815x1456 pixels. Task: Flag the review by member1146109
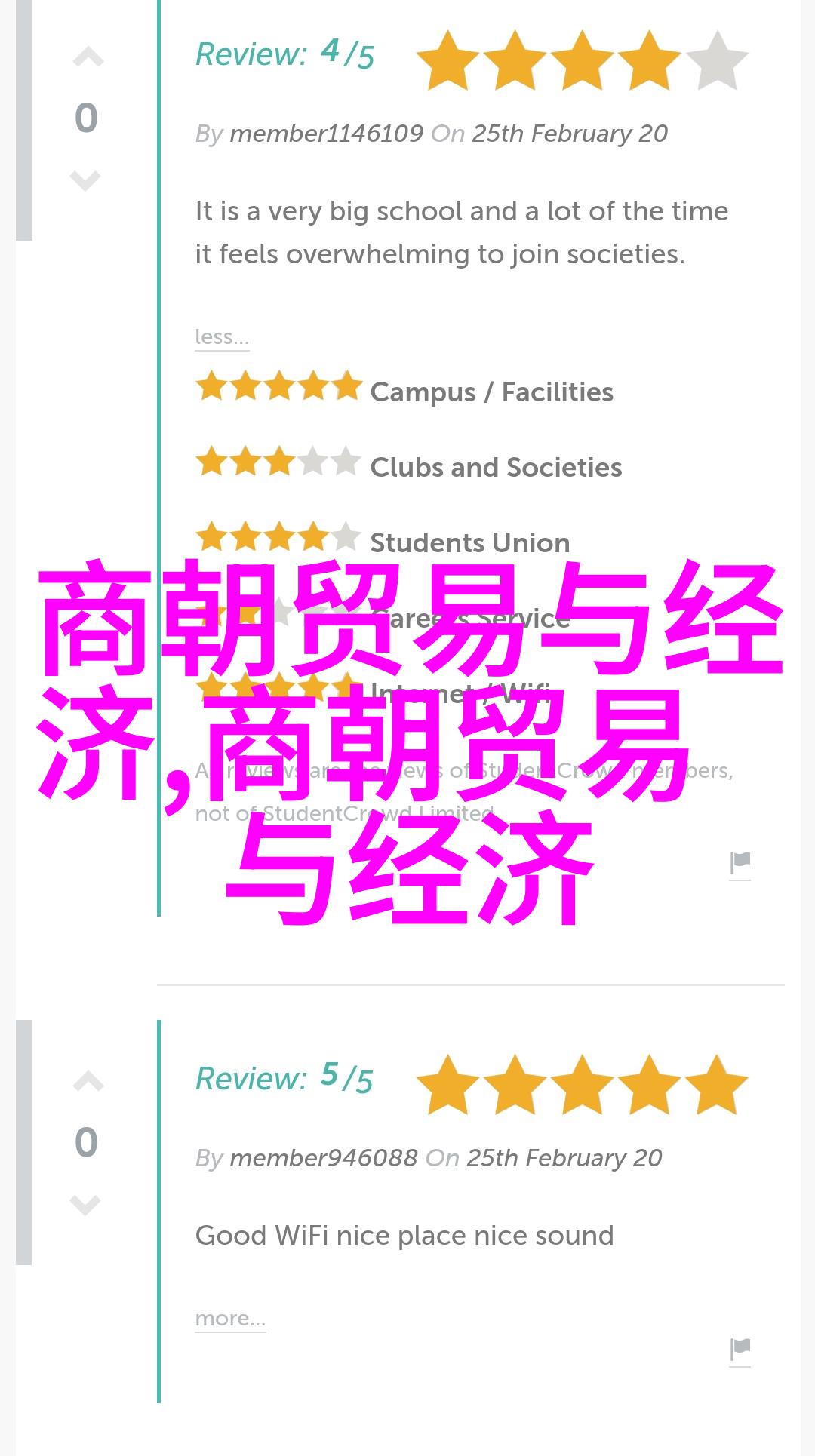point(740,863)
